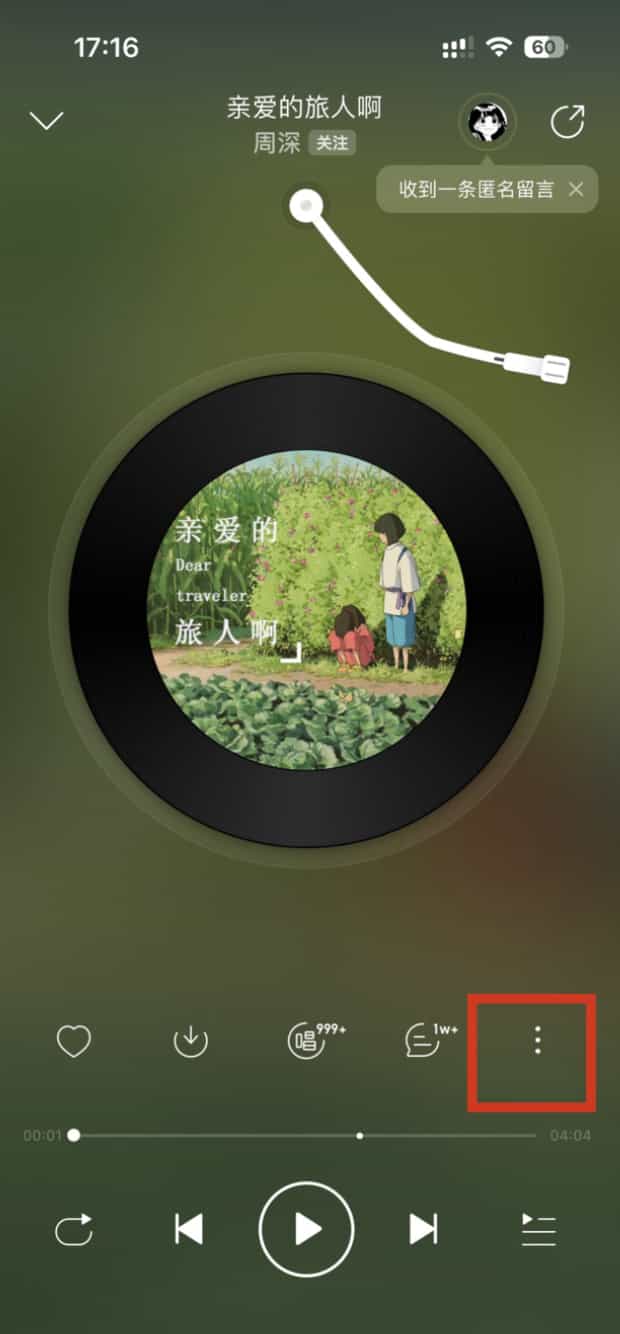620x1334 pixels.
Task: Share this song
Action: coord(568,122)
